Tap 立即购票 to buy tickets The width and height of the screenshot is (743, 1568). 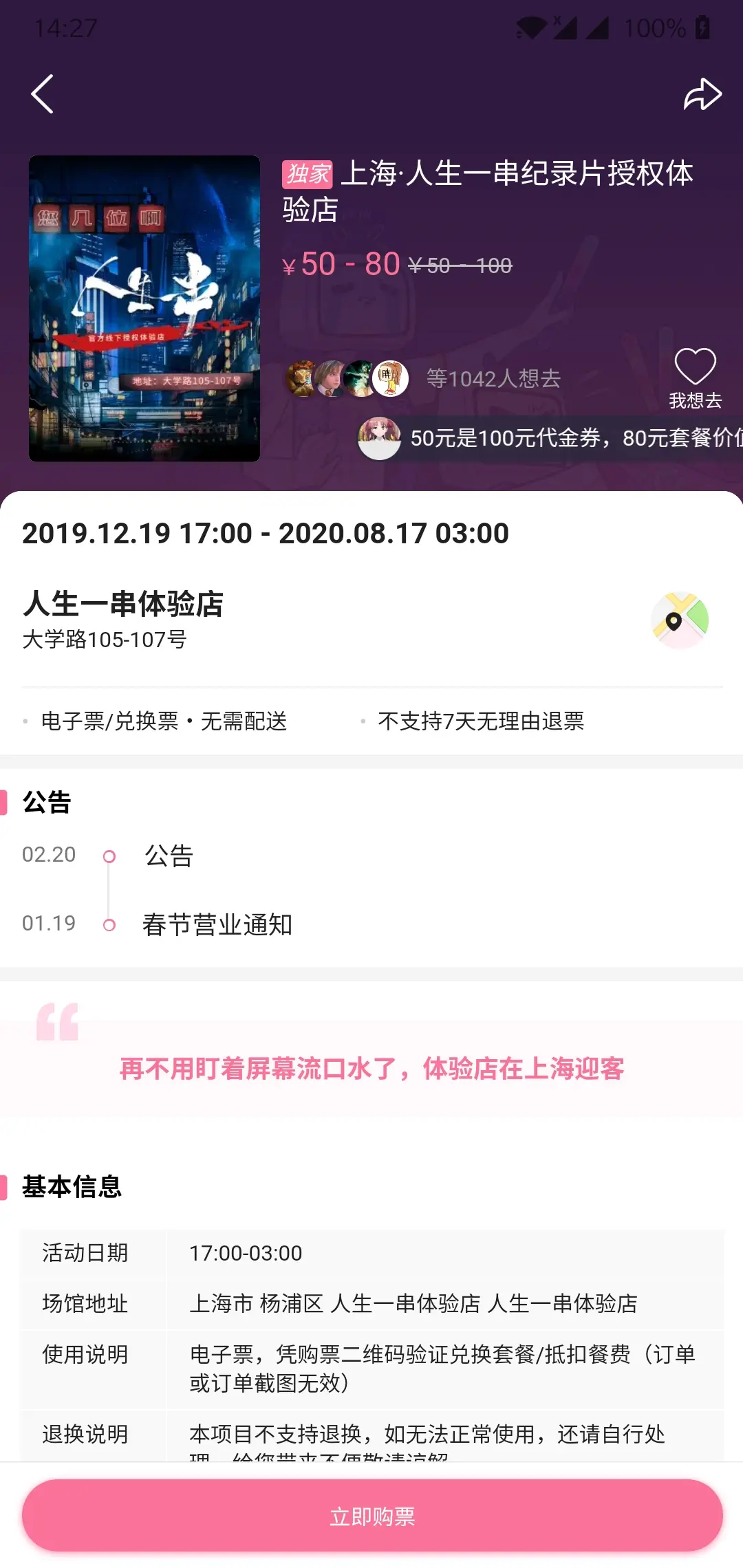(x=371, y=1516)
